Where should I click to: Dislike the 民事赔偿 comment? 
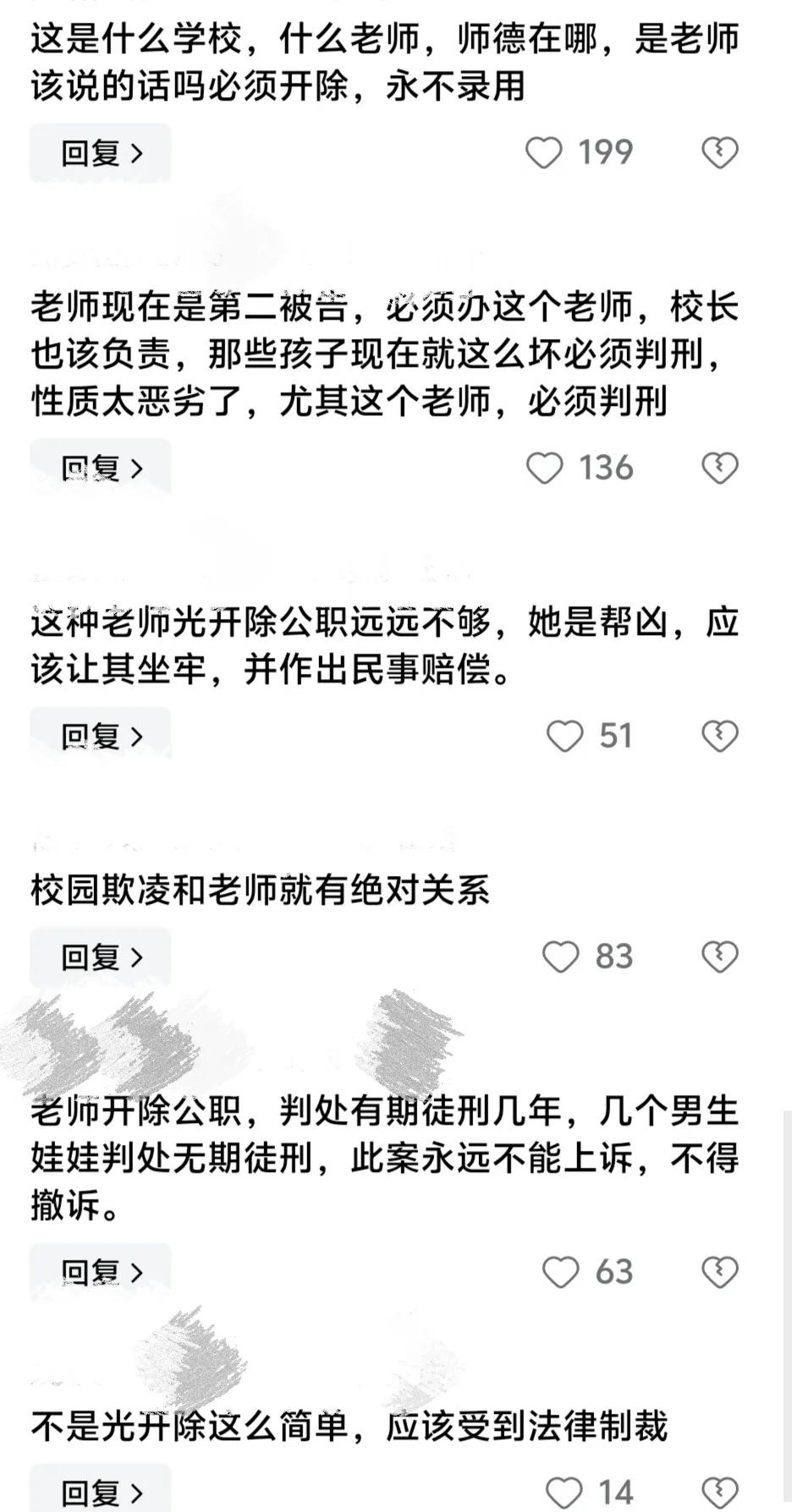(720, 736)
